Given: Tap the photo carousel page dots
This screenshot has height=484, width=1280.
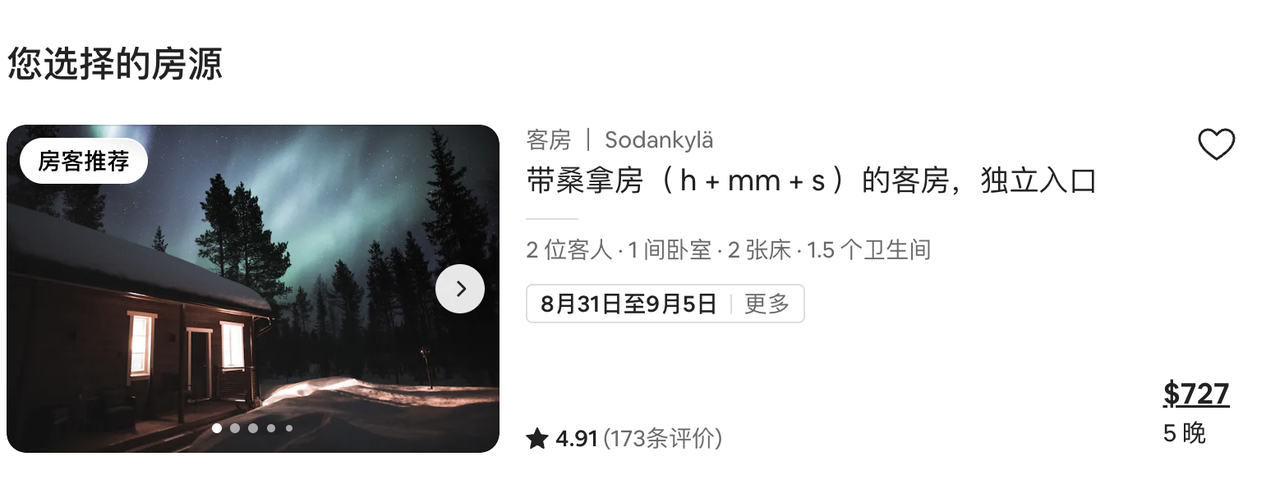Looking at the screenshot, I should pos(252,428).
